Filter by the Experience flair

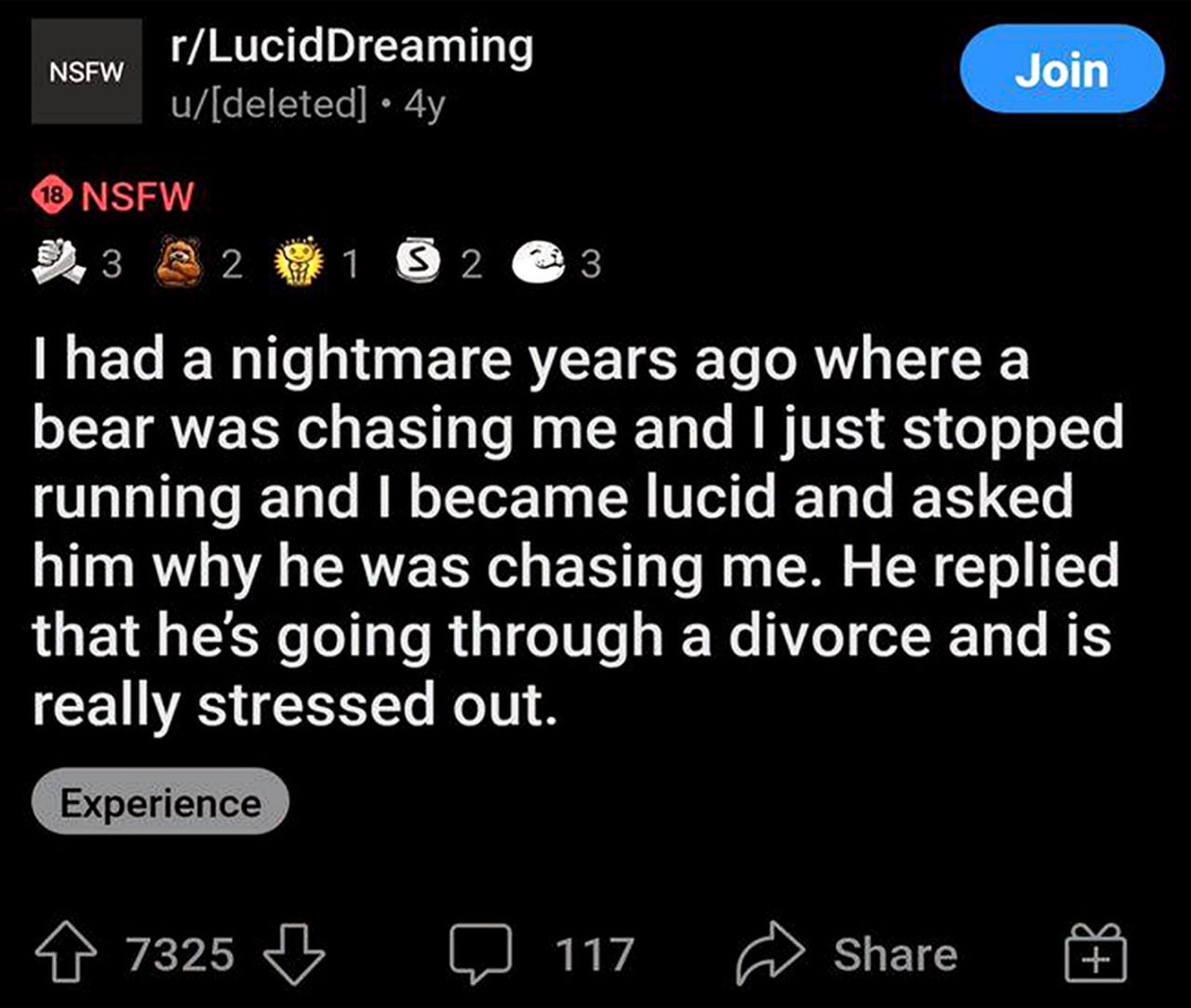point(160,802)
